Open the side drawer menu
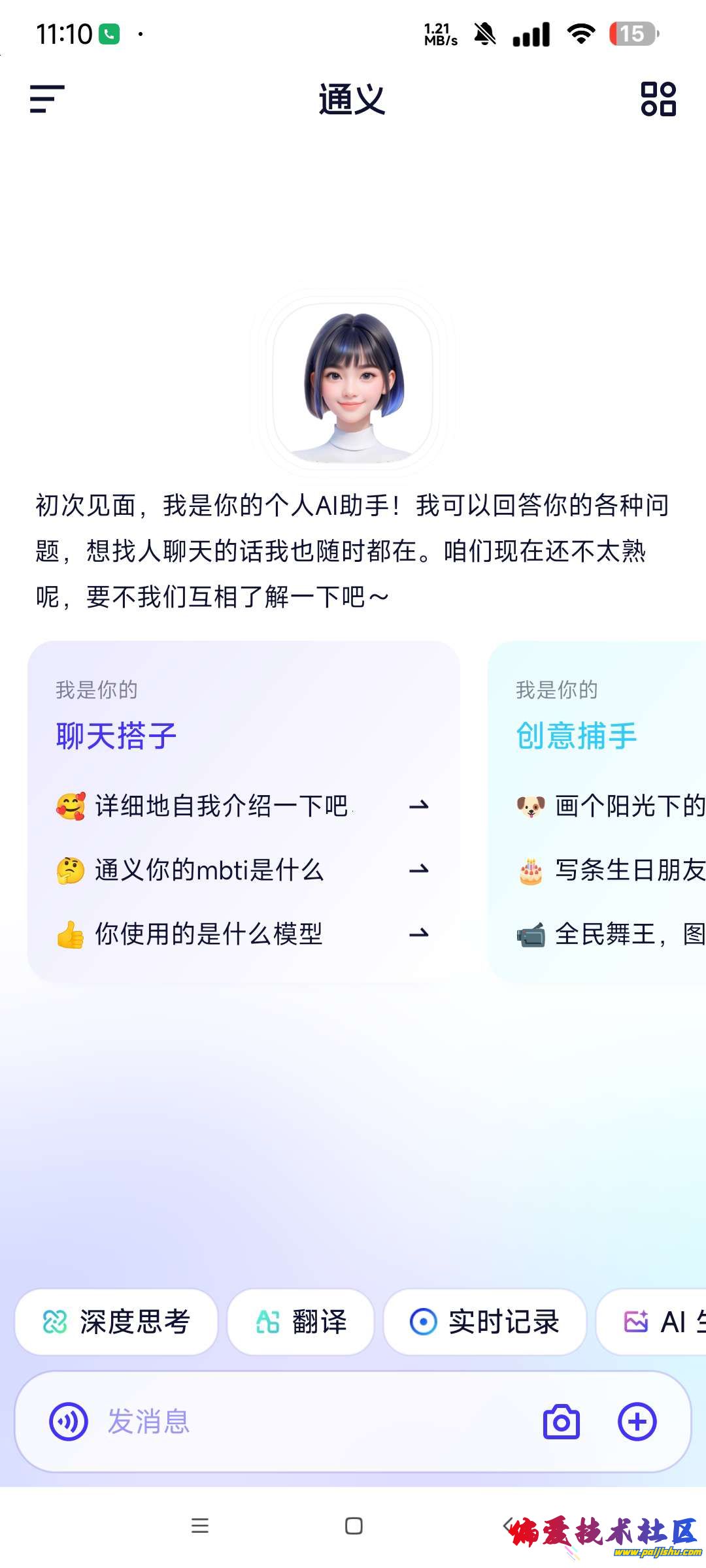 coord(47,99)
